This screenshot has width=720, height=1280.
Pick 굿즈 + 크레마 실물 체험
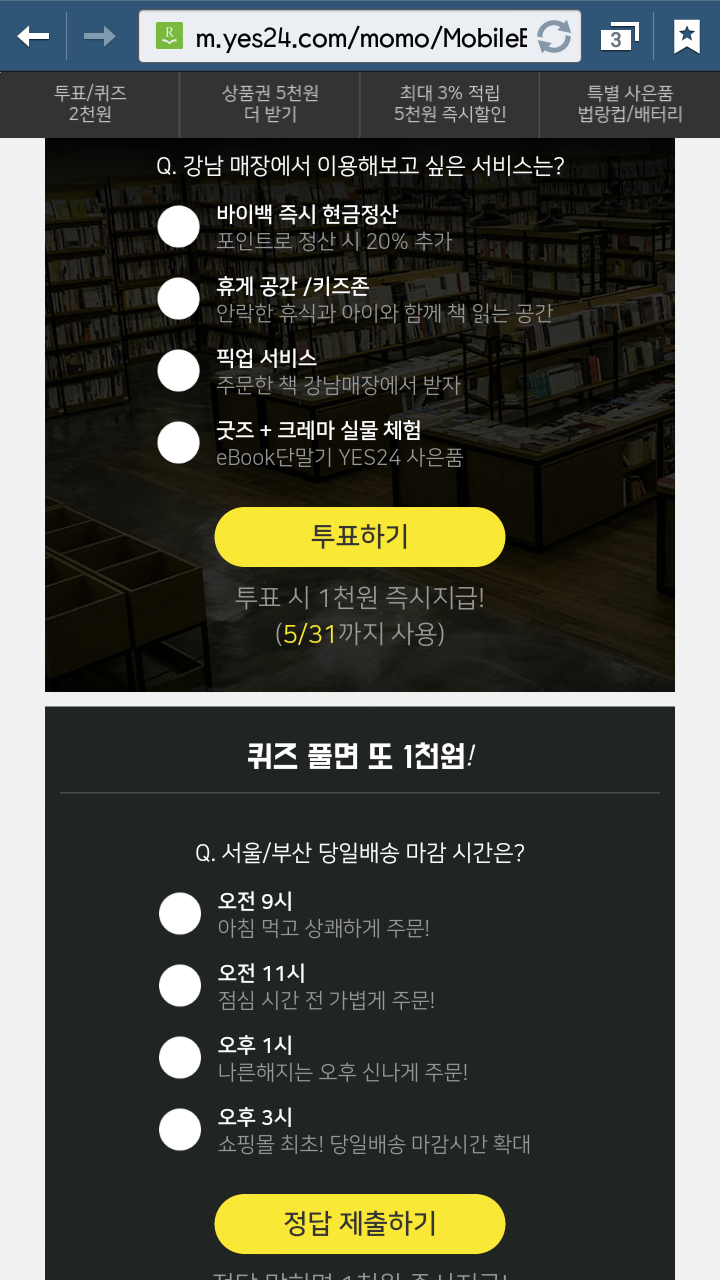click(179, 442)
